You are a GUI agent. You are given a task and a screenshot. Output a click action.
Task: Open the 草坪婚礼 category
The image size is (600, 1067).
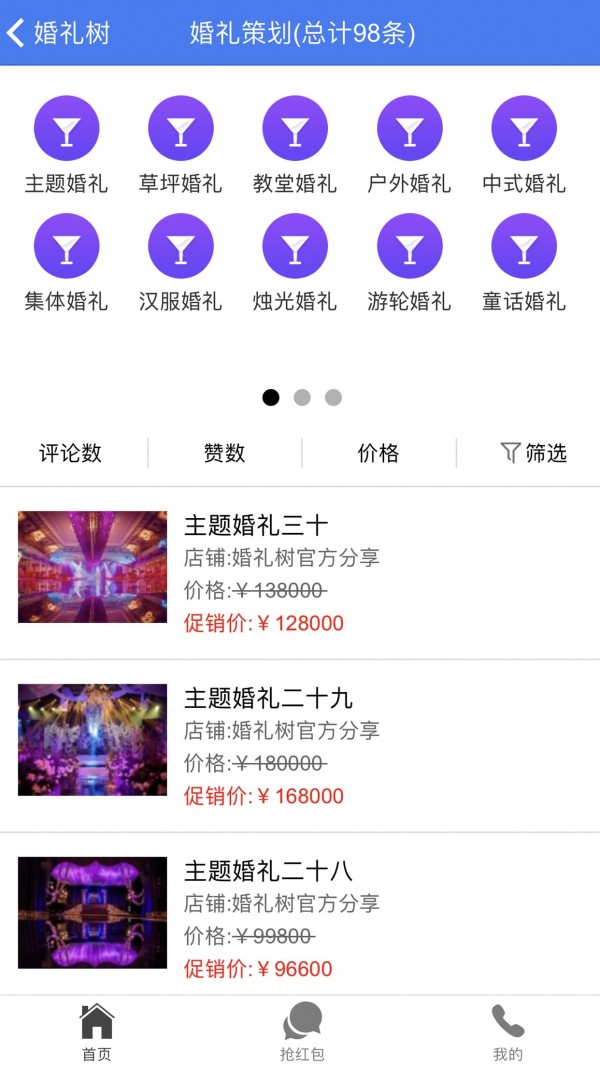coord(180,145)
